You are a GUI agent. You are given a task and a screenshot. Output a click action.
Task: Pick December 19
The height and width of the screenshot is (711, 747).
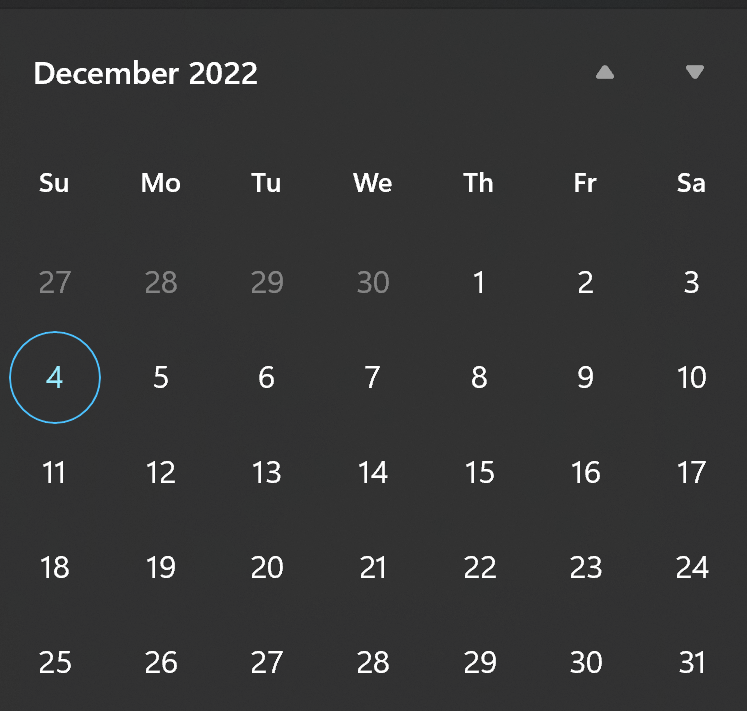click(161, 568)
